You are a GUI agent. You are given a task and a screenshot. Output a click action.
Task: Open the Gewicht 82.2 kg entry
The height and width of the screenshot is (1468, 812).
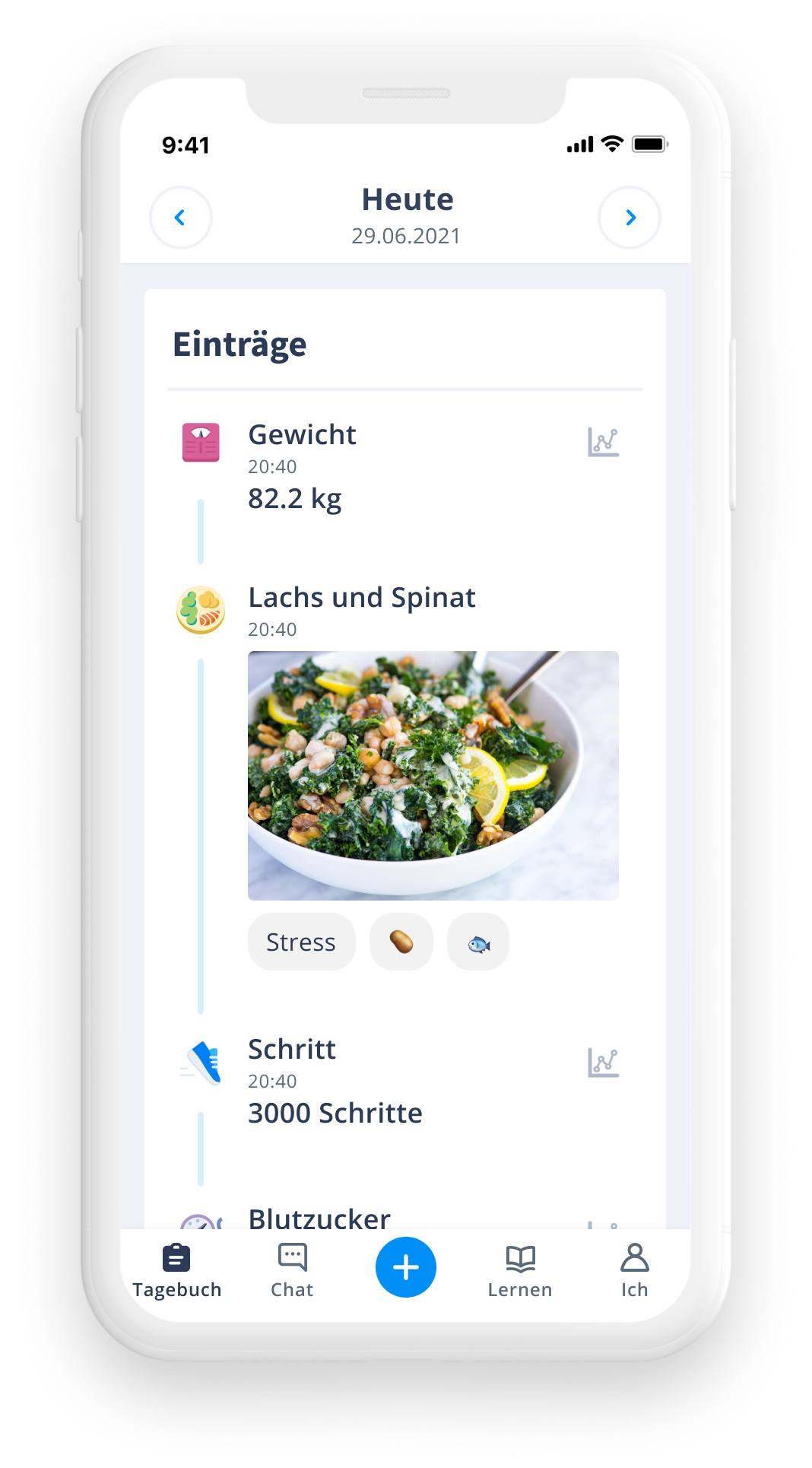[302, 466]
